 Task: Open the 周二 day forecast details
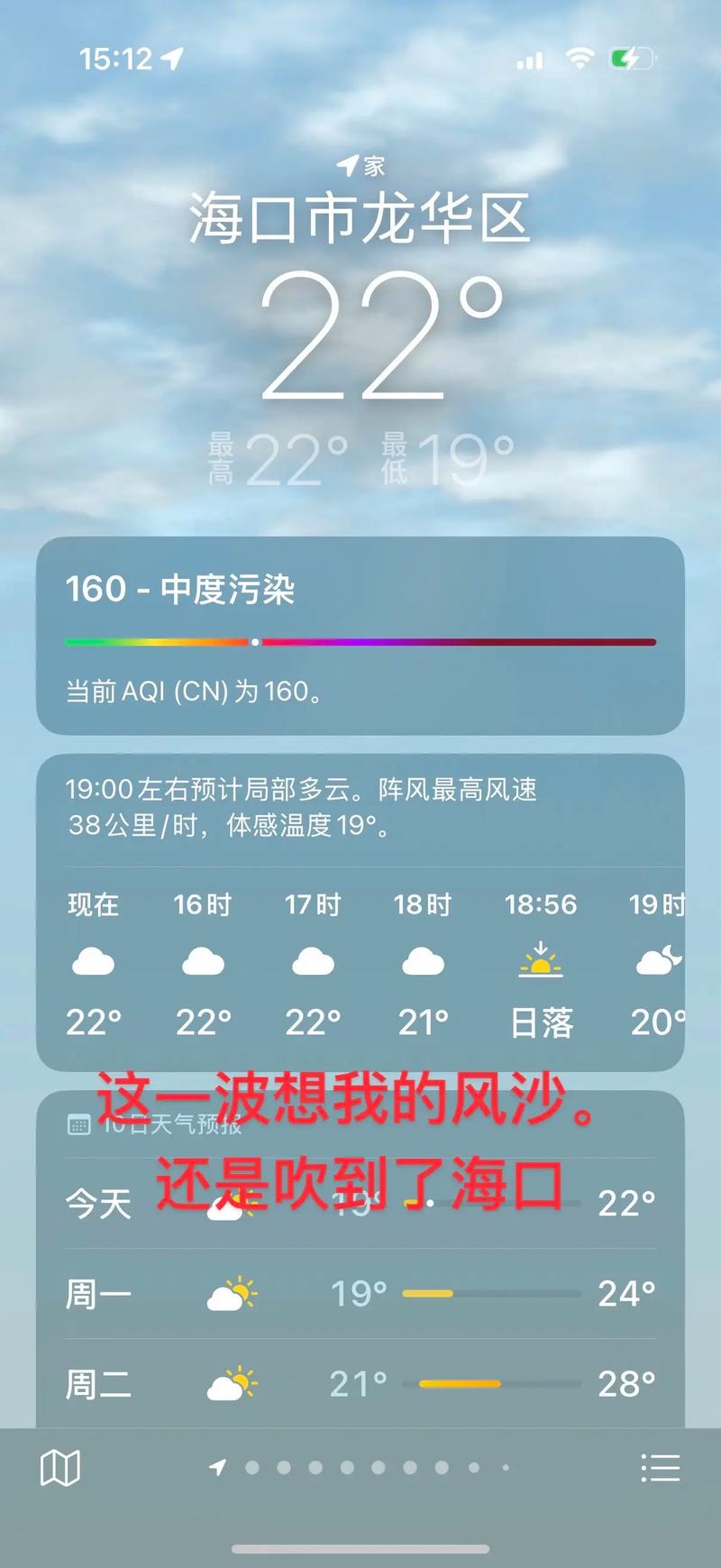tap(360, 1382)
